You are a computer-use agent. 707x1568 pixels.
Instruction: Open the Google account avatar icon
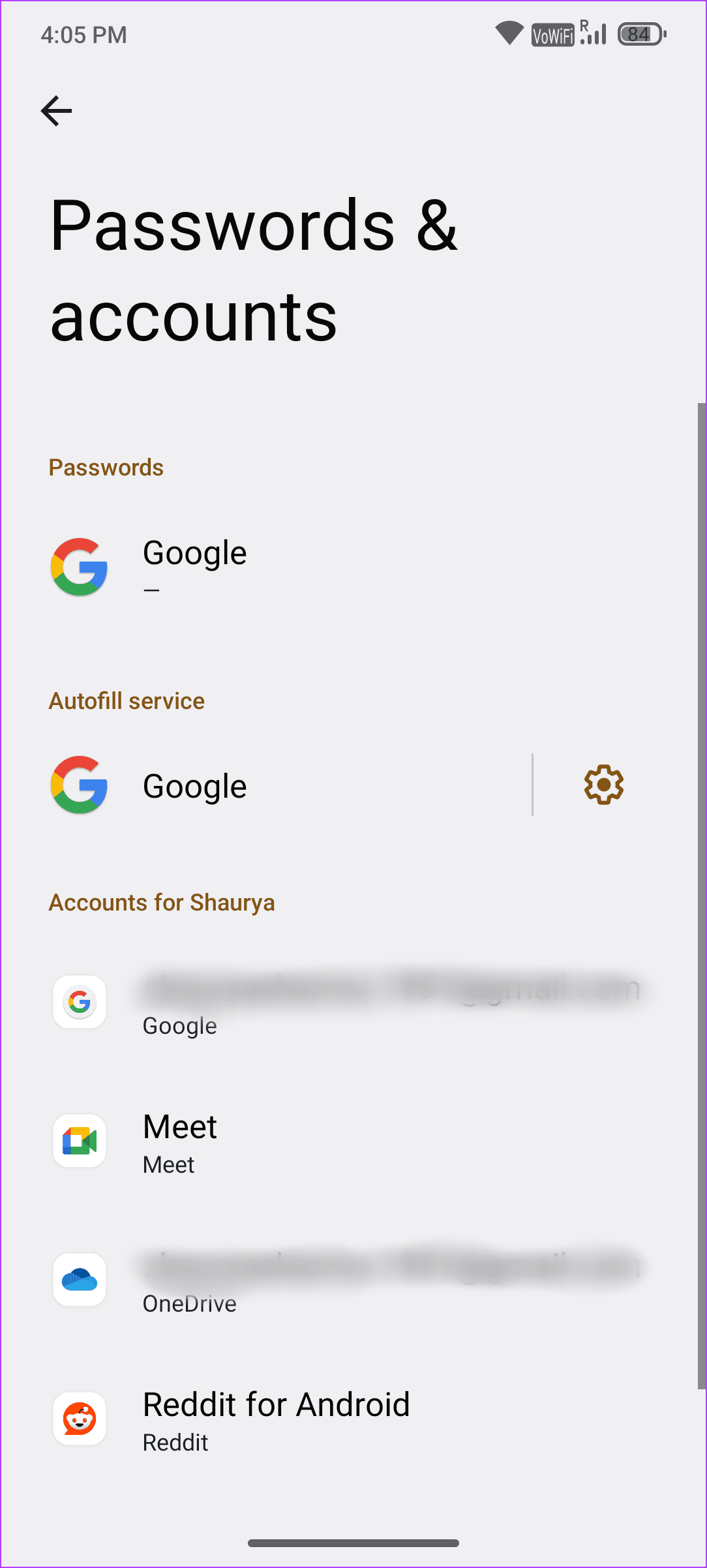click(79, 1003)
